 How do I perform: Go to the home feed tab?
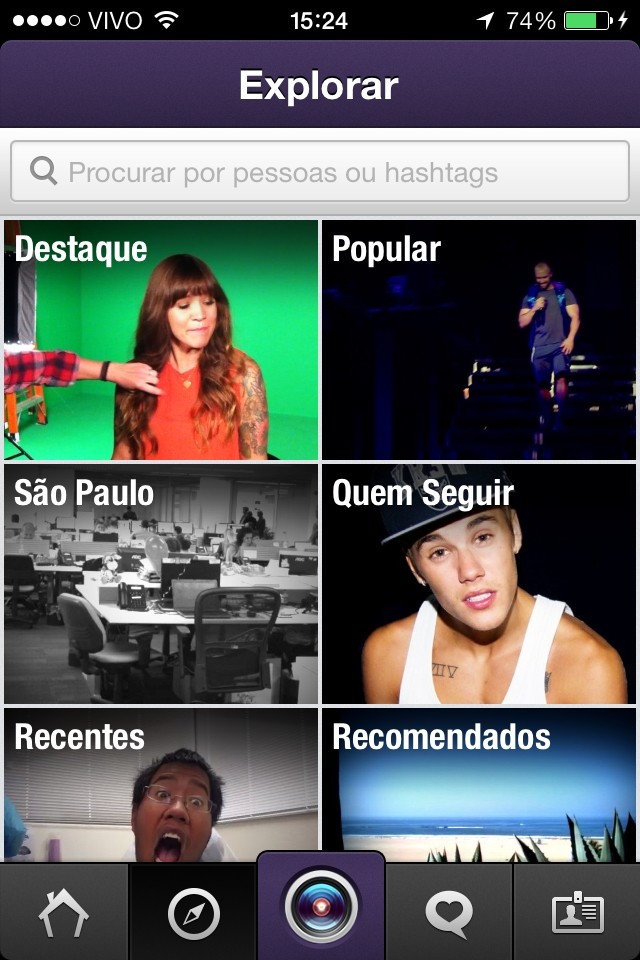click(x=64, y=912)
